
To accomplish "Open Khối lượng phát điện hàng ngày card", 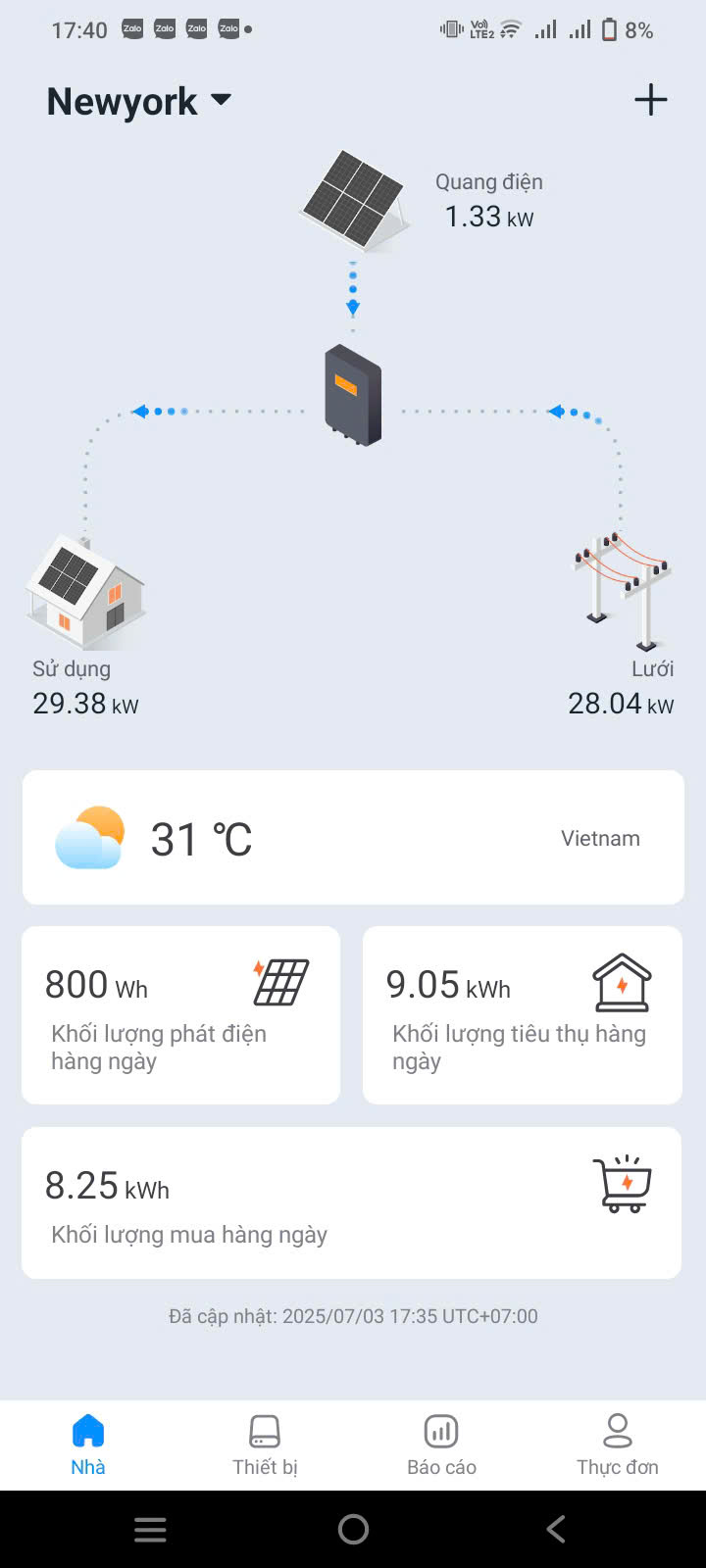I will [x=180, y=1015].
